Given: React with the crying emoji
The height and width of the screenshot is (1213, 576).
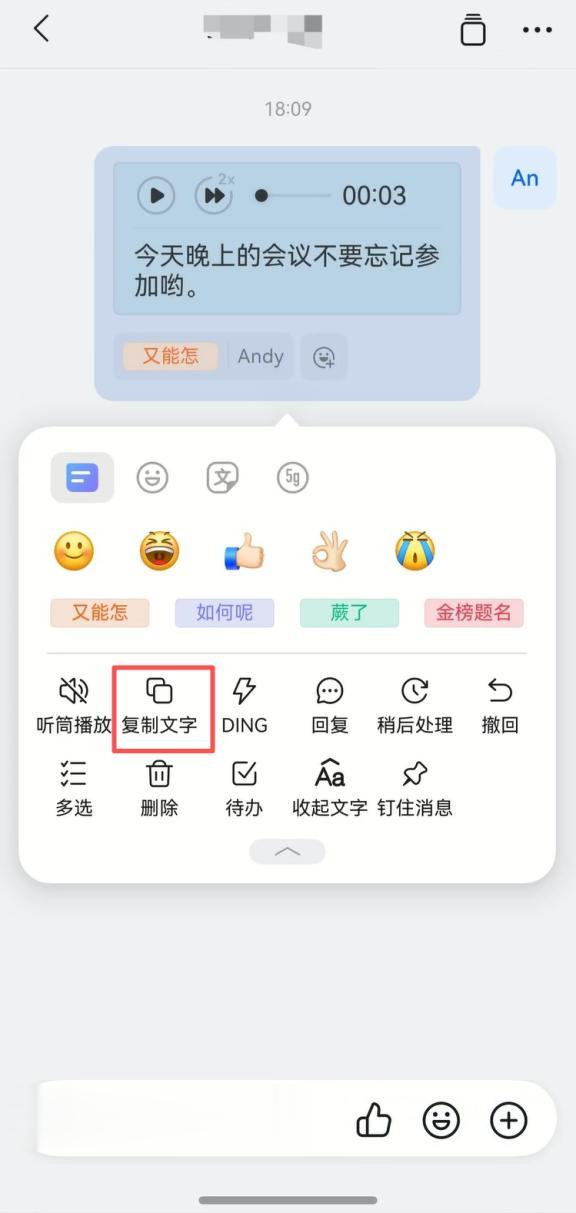Looking at the screenshot, I should tap(415, 551).
